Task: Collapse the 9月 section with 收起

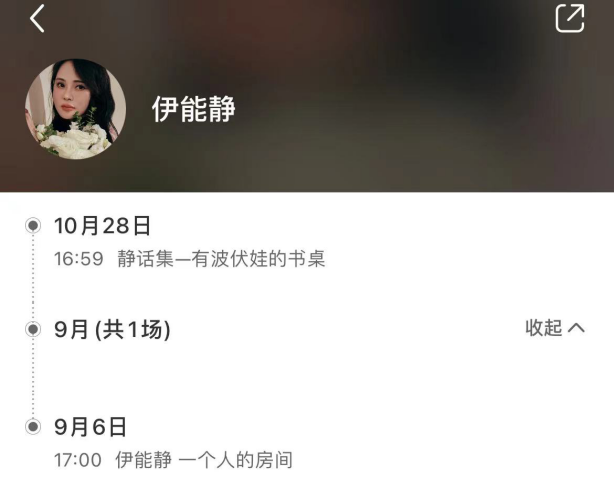Action: [x=555, y=328]
